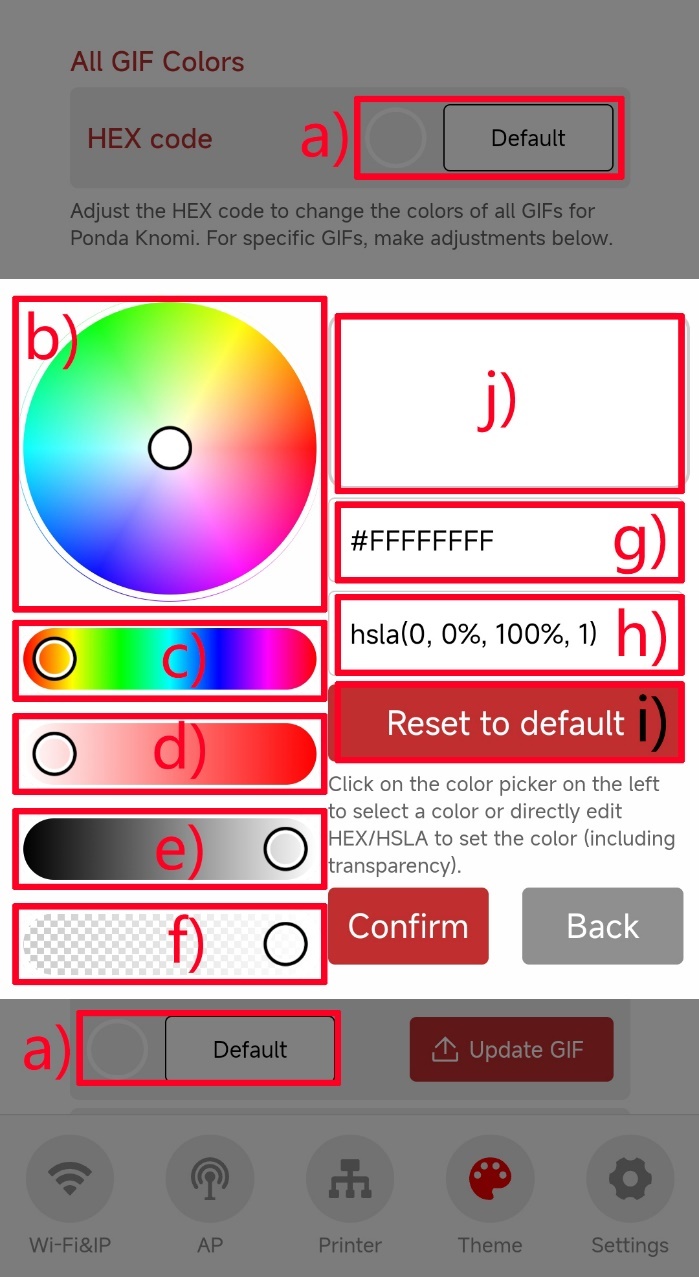Confirm the selected color
The width and height of the screenshot is (699, 1277).
tap(408, 926)
